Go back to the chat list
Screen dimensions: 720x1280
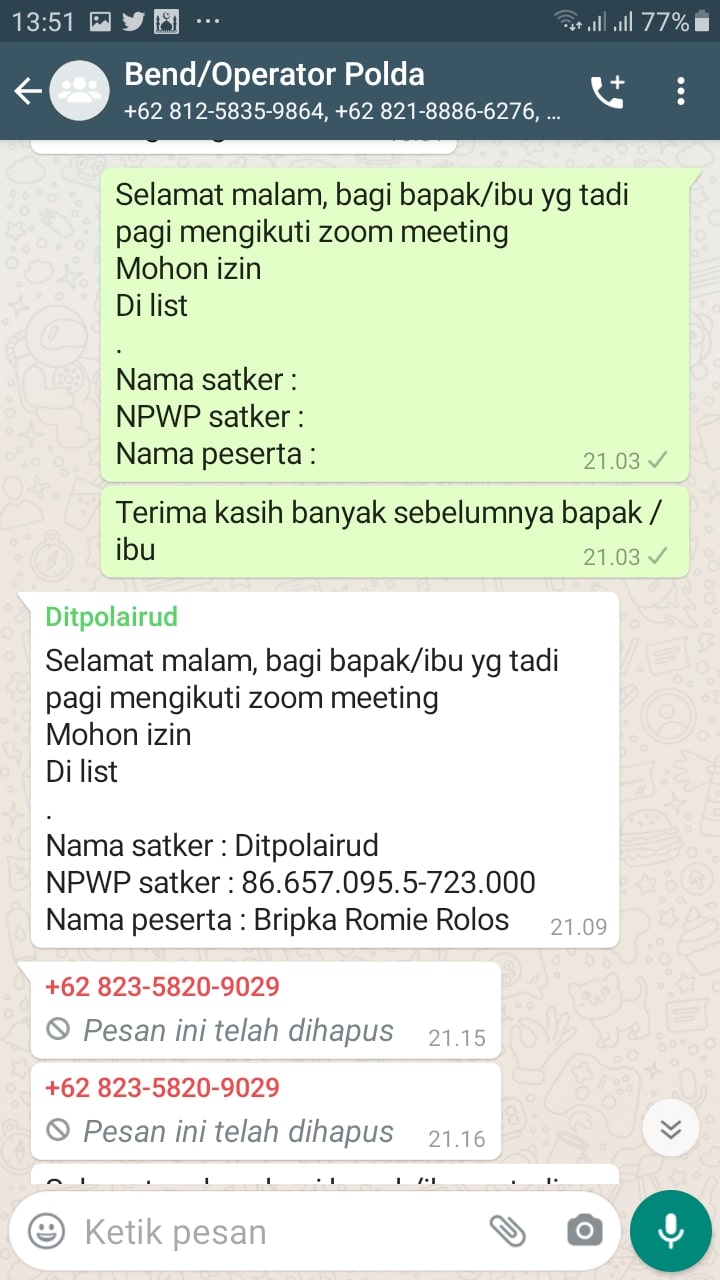tap(28, 92)
